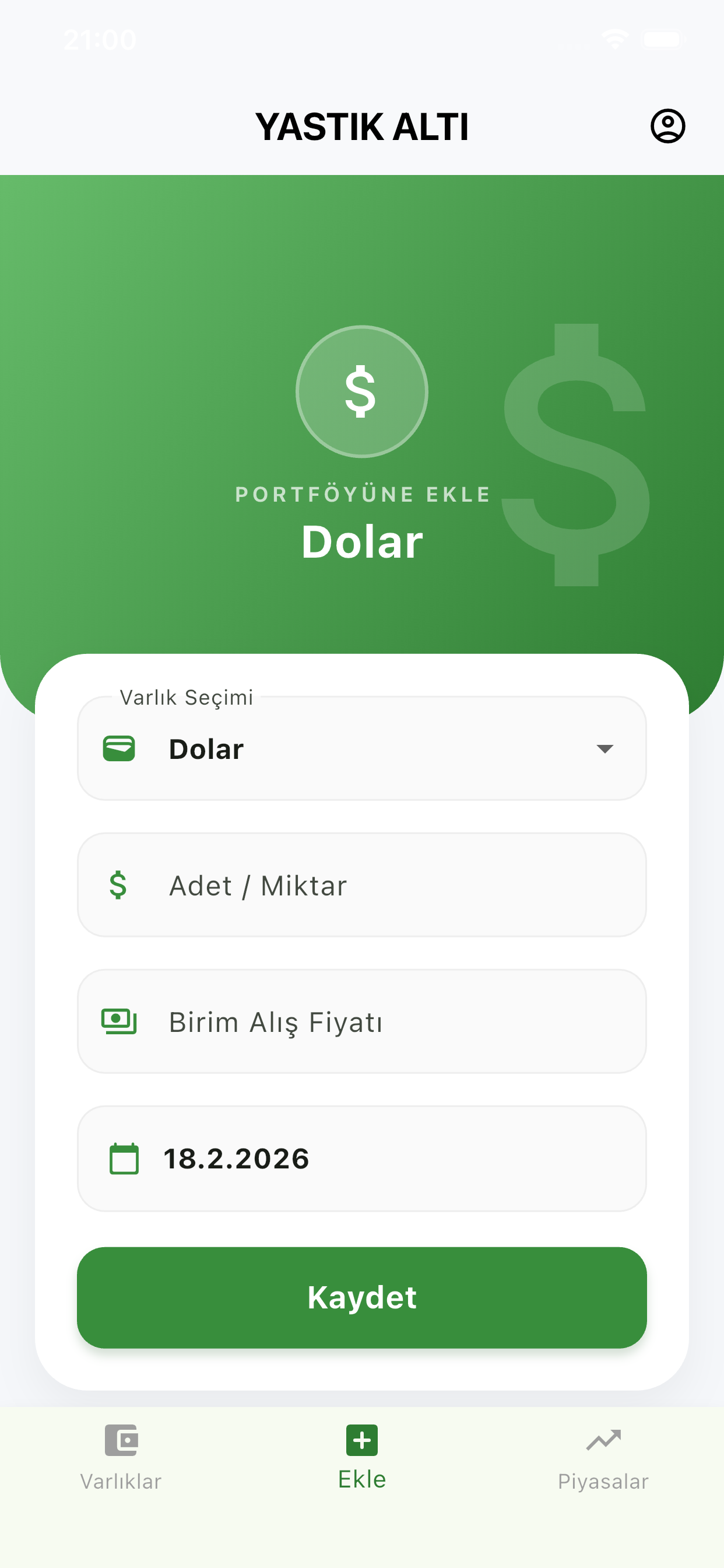724x1568 pixels.
Task: Click the Adet / Miktar input field
Action: [362, 885]
